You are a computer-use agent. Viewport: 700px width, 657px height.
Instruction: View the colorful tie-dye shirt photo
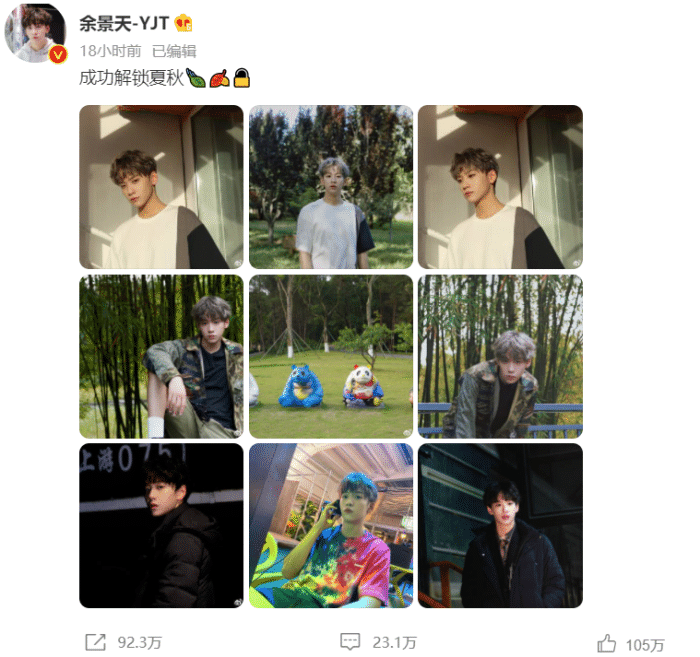(x=330, y=526)
